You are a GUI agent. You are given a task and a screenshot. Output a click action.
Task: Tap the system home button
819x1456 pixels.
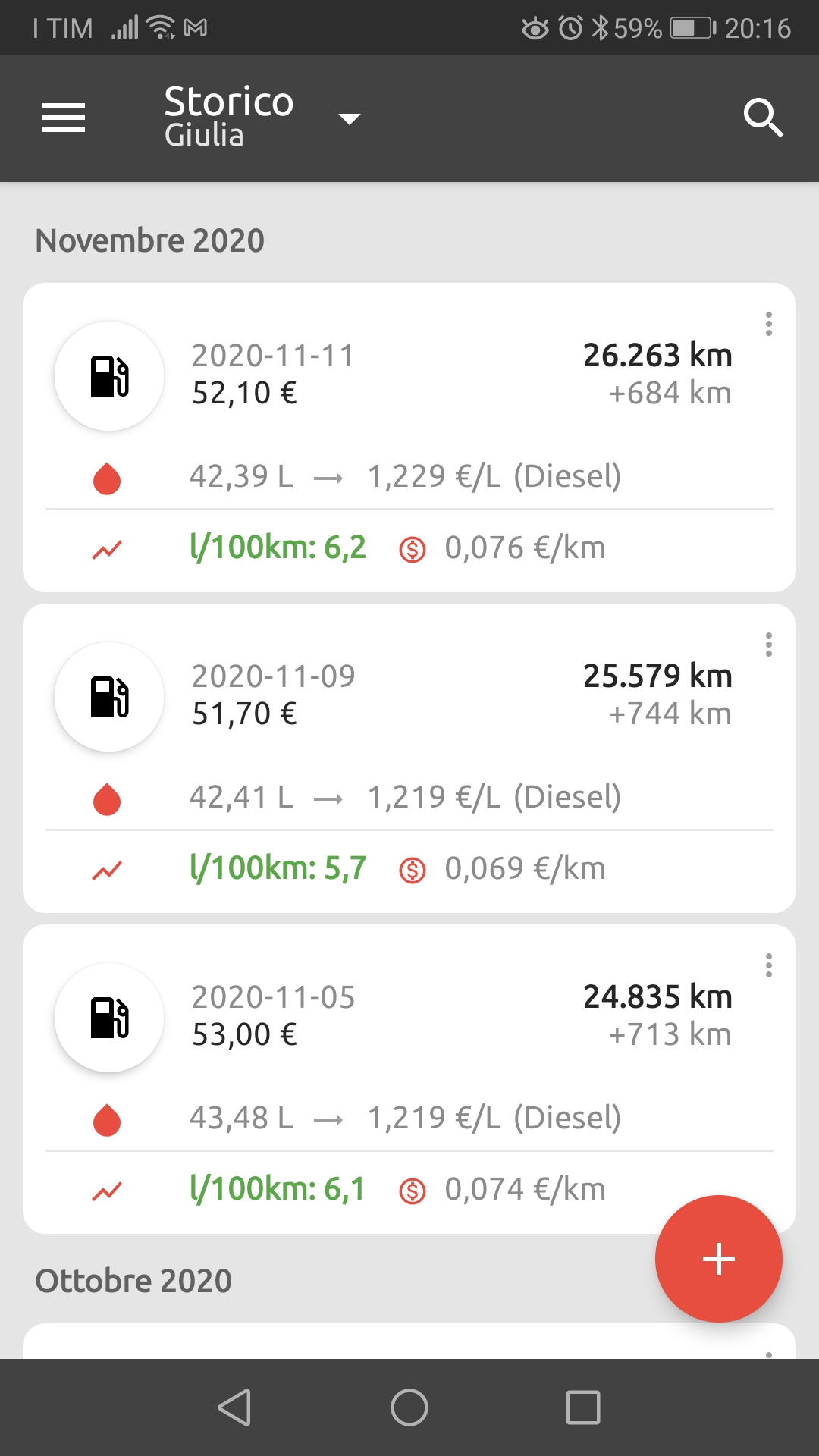(x=409, y=1407)
